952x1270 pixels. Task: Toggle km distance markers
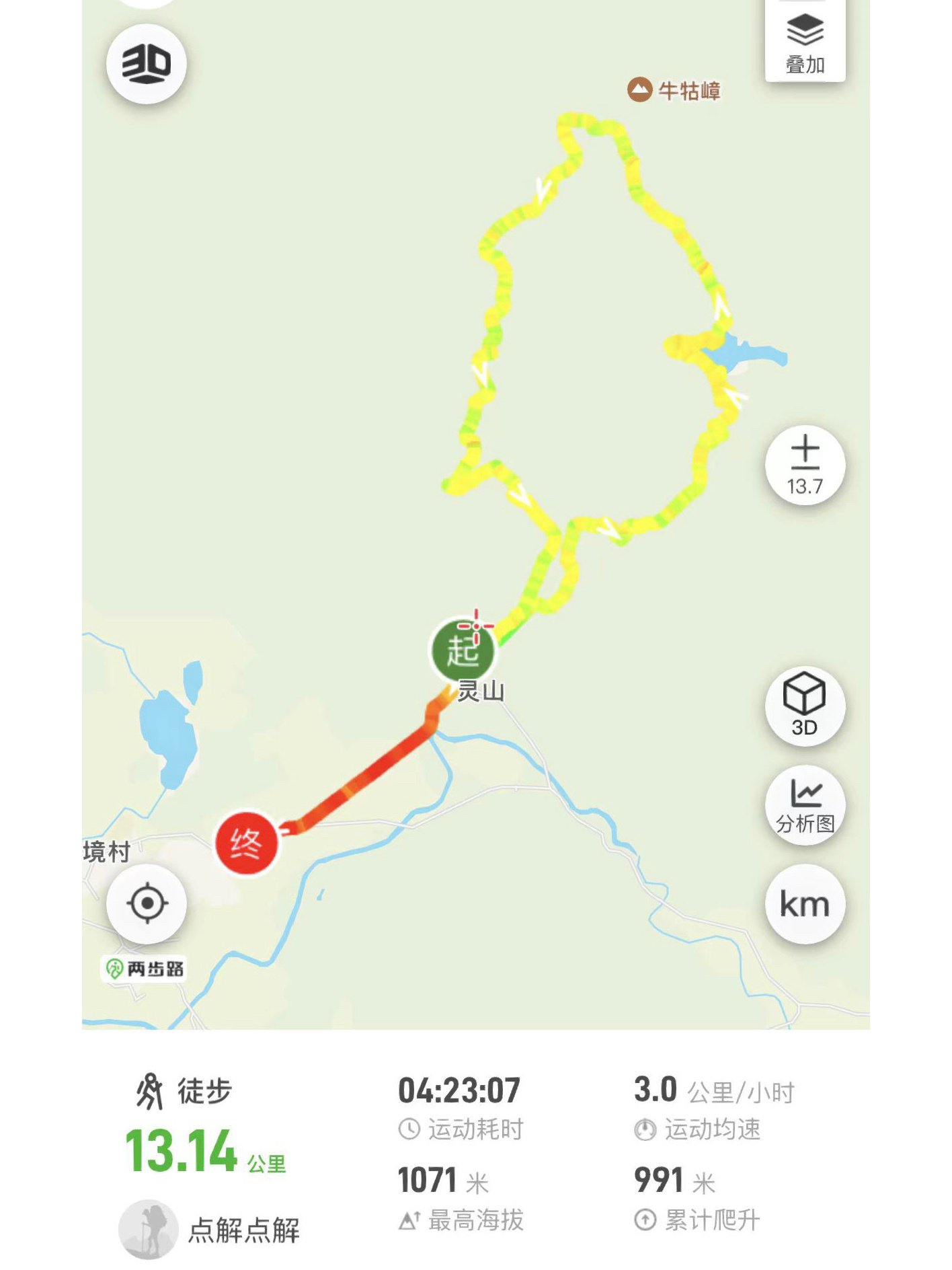coord(805,904)
